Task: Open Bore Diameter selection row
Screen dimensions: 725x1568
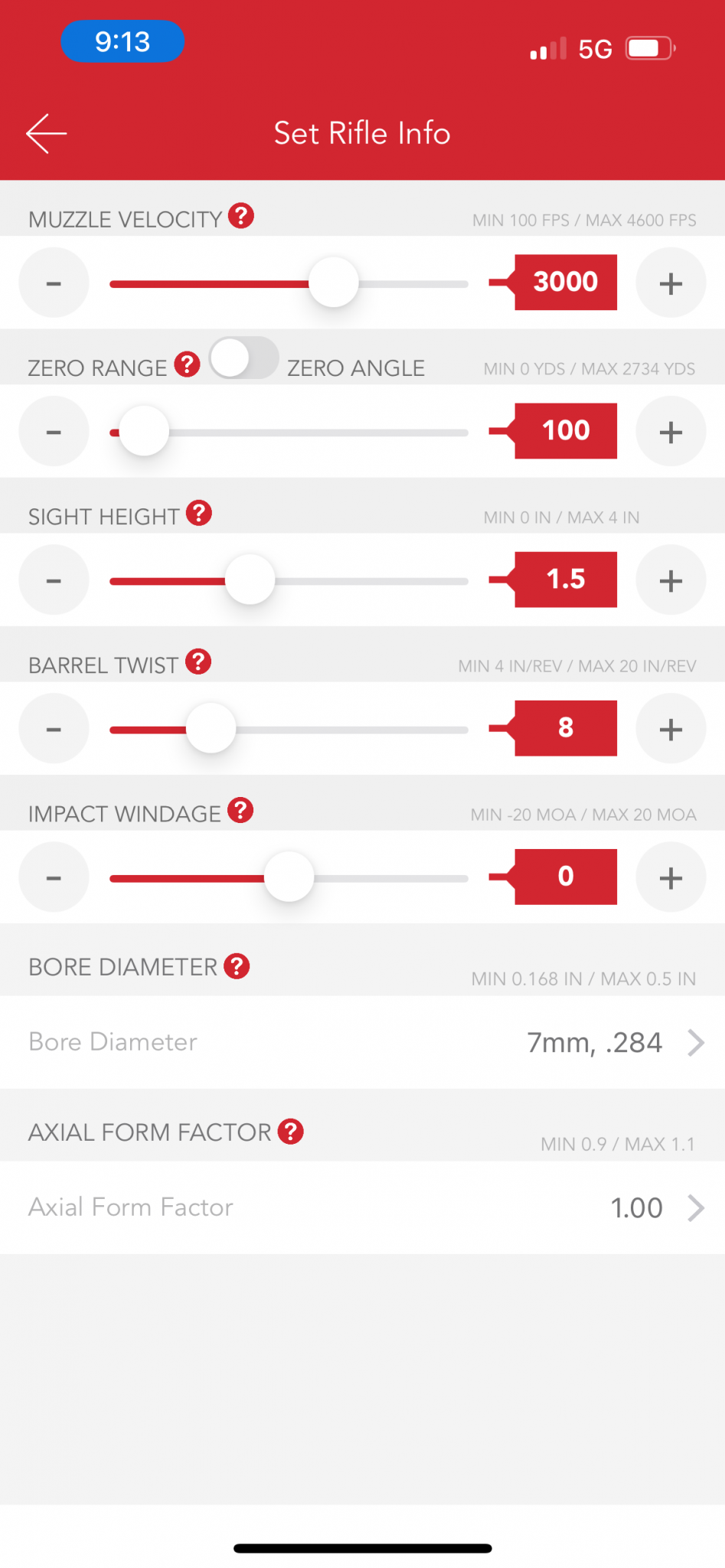Action: (x=362, y=1042)
